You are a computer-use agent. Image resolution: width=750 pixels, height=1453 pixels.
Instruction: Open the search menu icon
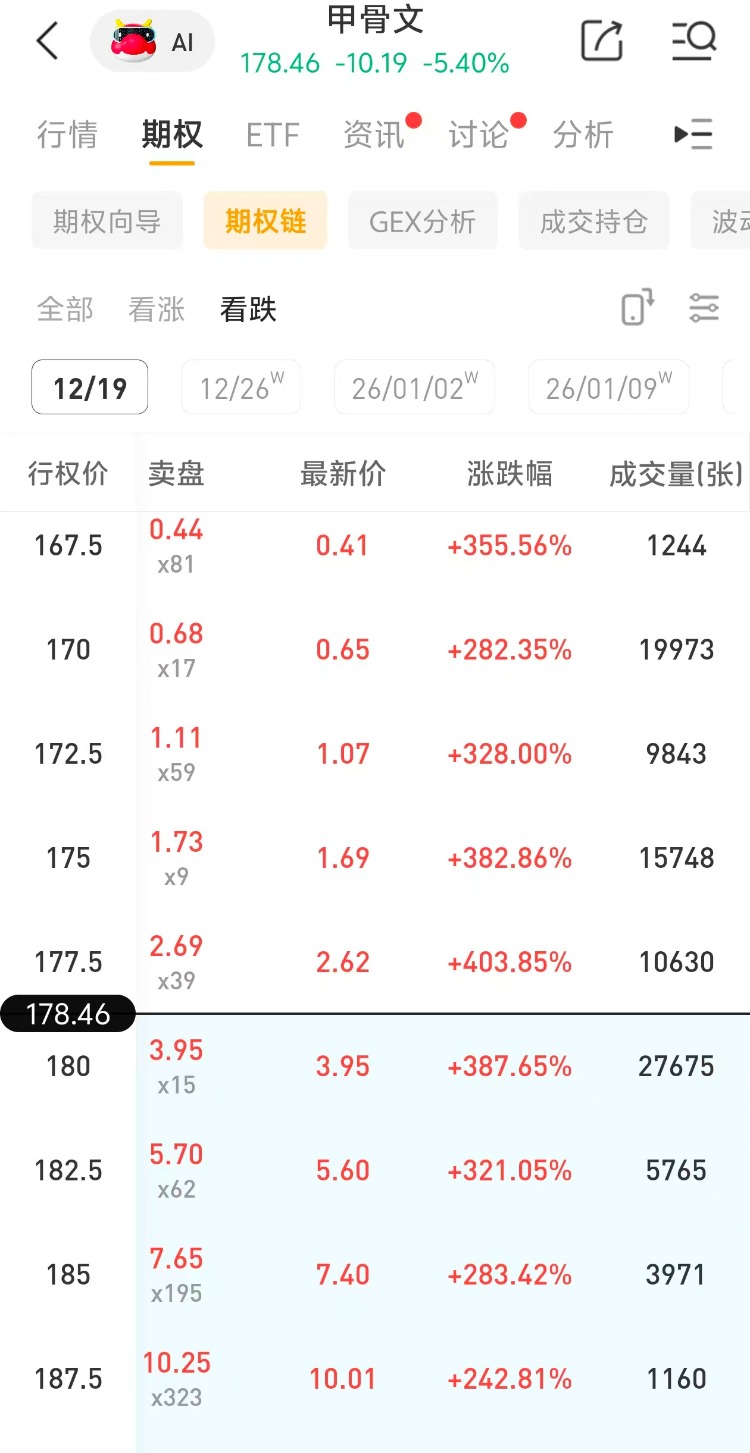(x=693, y=41)
